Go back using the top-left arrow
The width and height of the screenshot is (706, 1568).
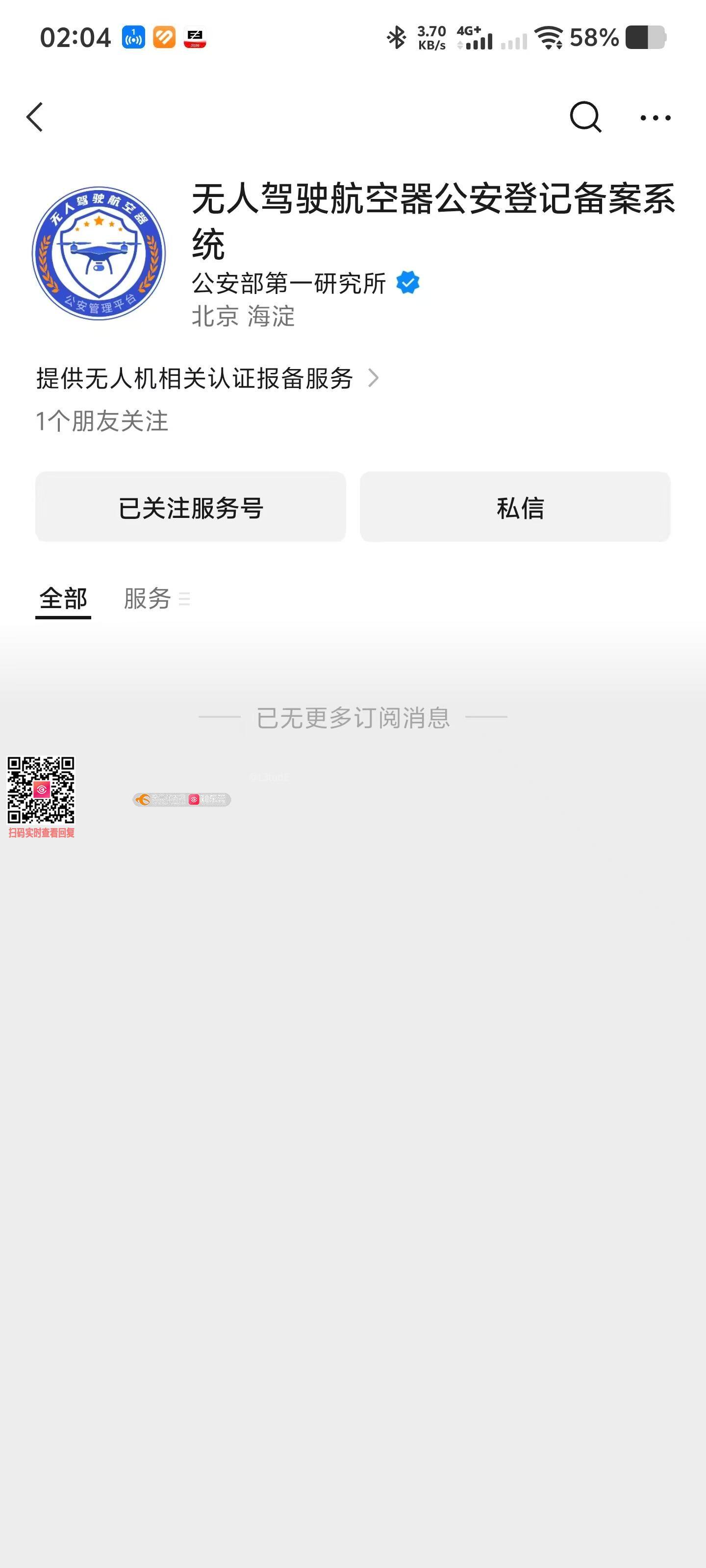[x=35, y=117]
